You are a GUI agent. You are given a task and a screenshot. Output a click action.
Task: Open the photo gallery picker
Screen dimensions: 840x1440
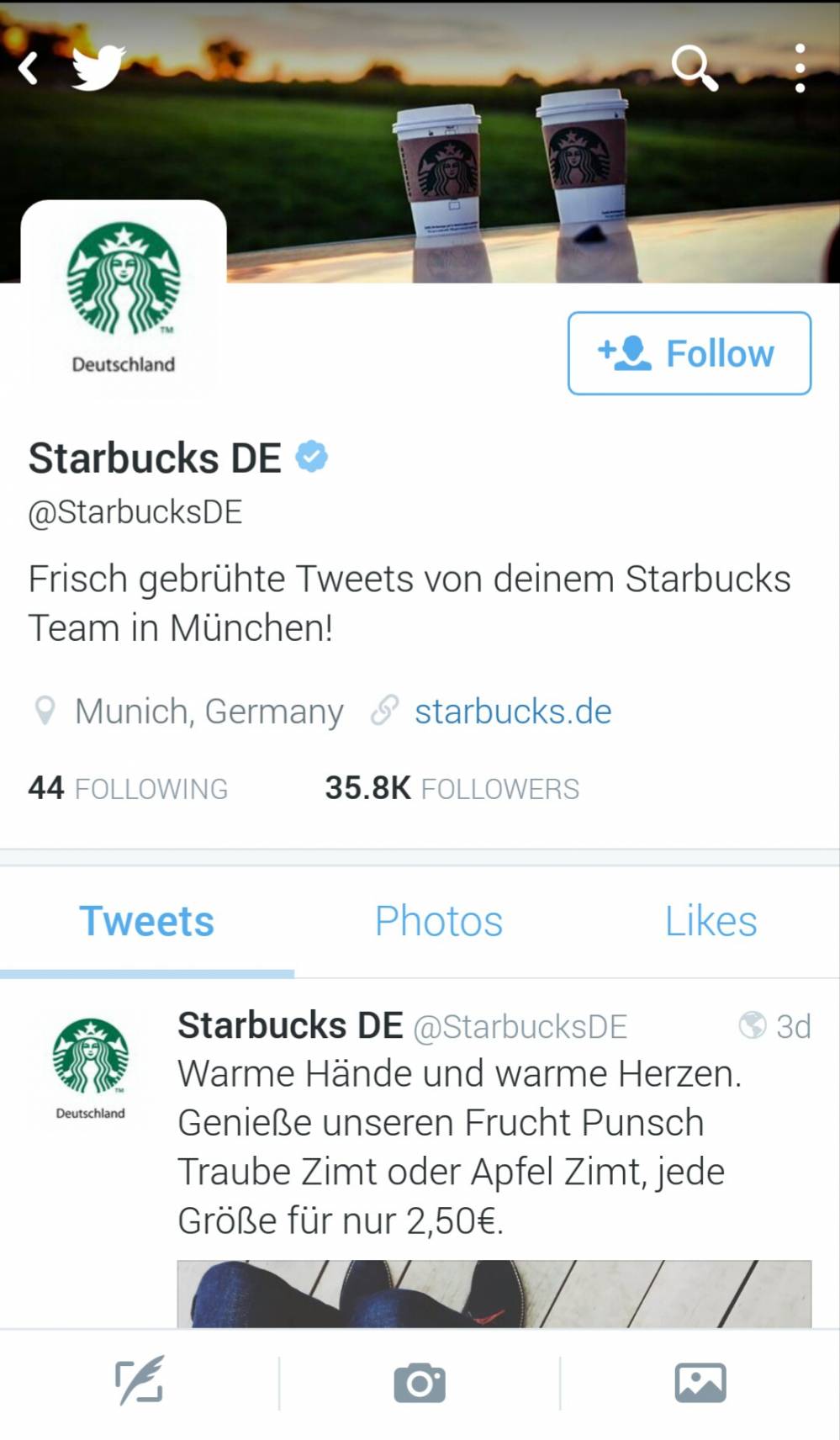coord(700,1382)
